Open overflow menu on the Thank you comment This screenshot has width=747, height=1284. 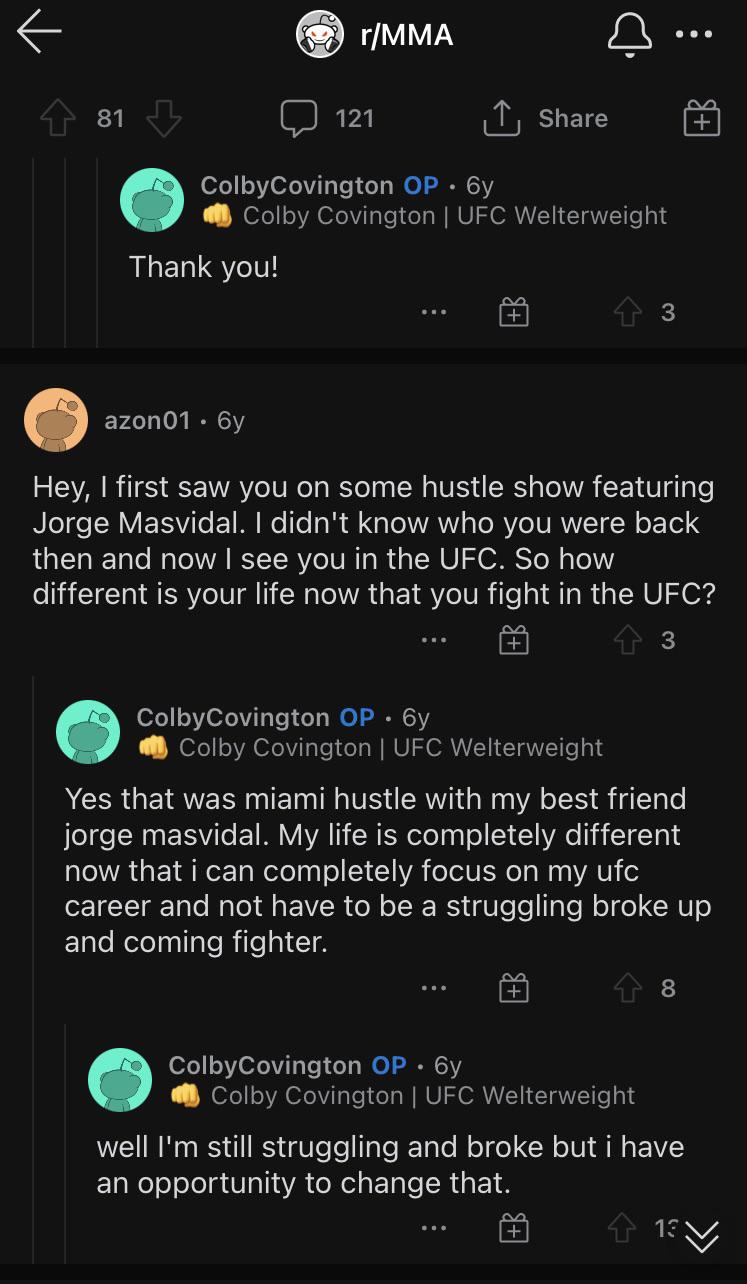[x=434, y=311]
